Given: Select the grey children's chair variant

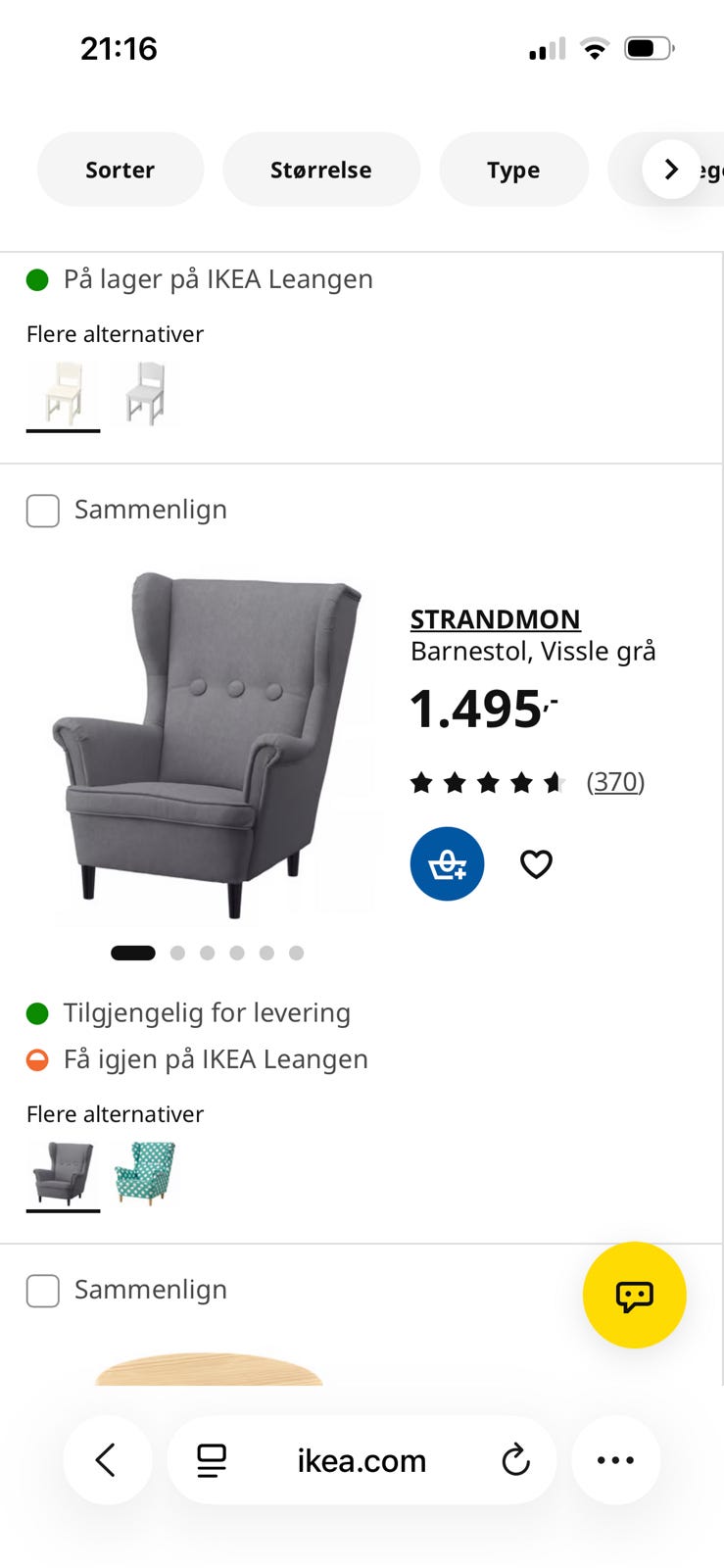Looking at the screenshot, I should click(145, 393).
